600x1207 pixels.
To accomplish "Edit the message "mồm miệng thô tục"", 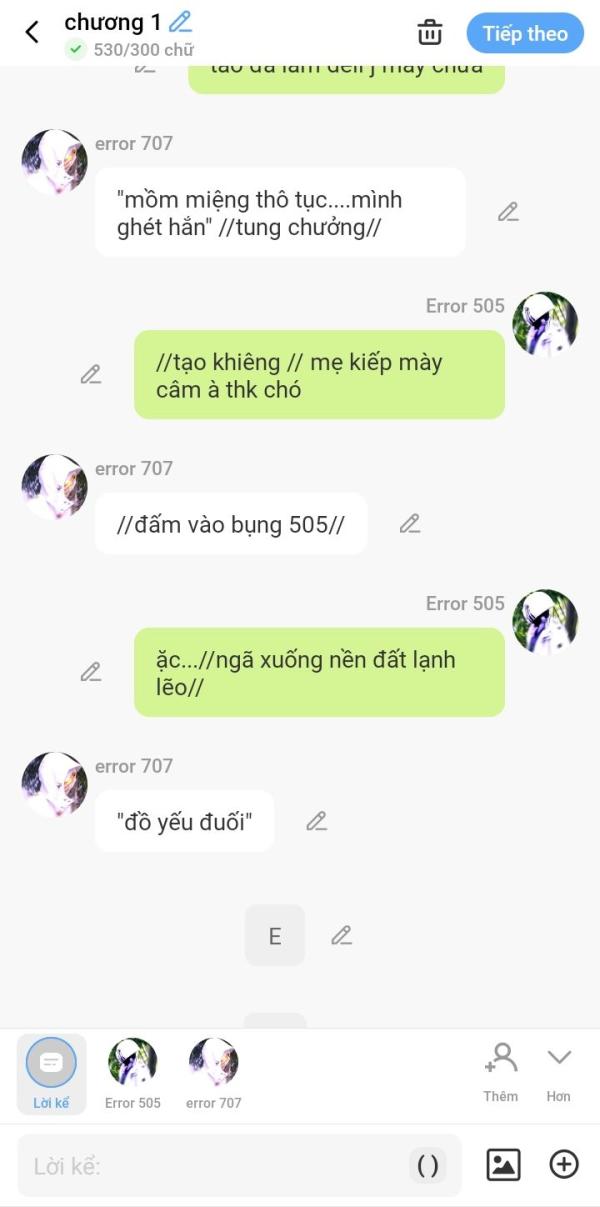I will click(x=508, y=212).
